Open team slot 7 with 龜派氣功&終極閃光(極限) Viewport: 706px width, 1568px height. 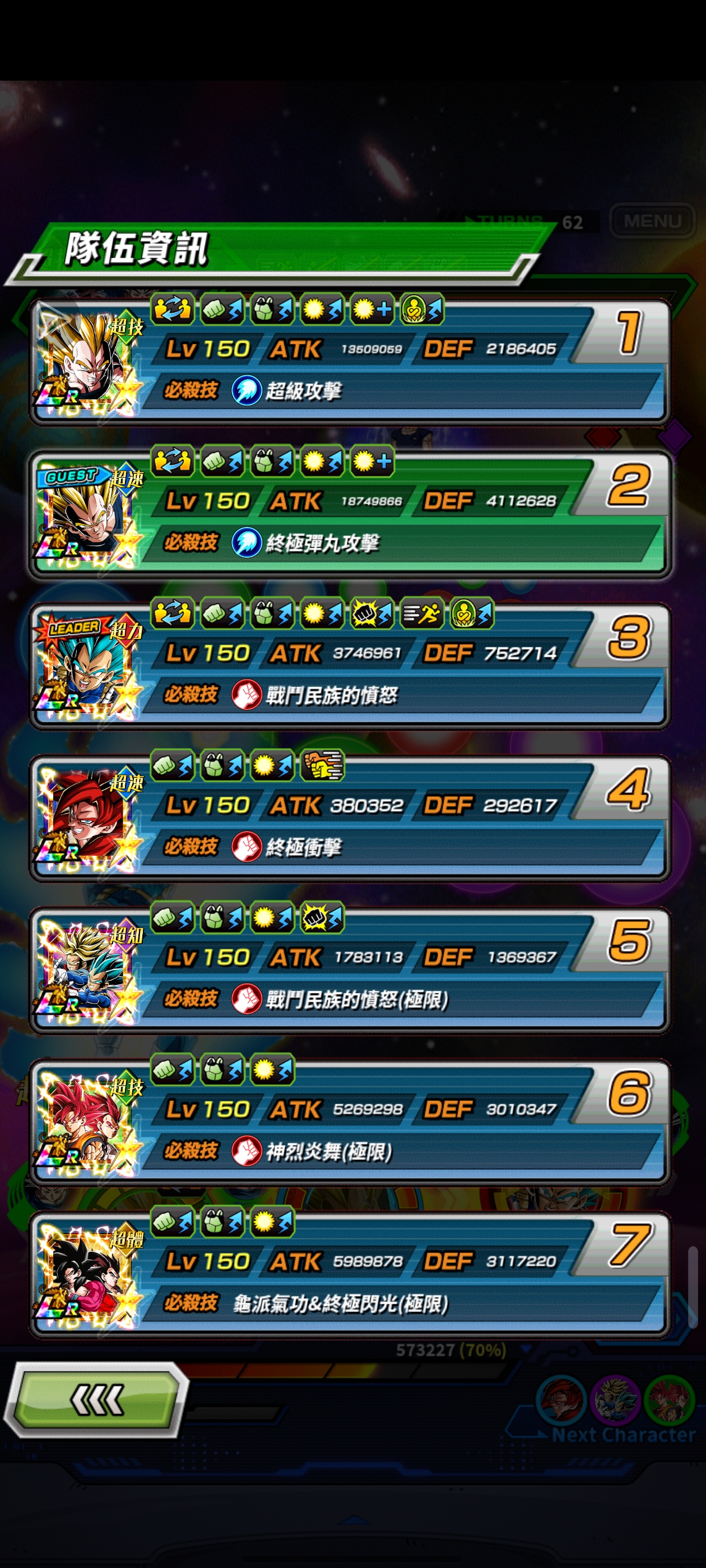click(350, 1278)
